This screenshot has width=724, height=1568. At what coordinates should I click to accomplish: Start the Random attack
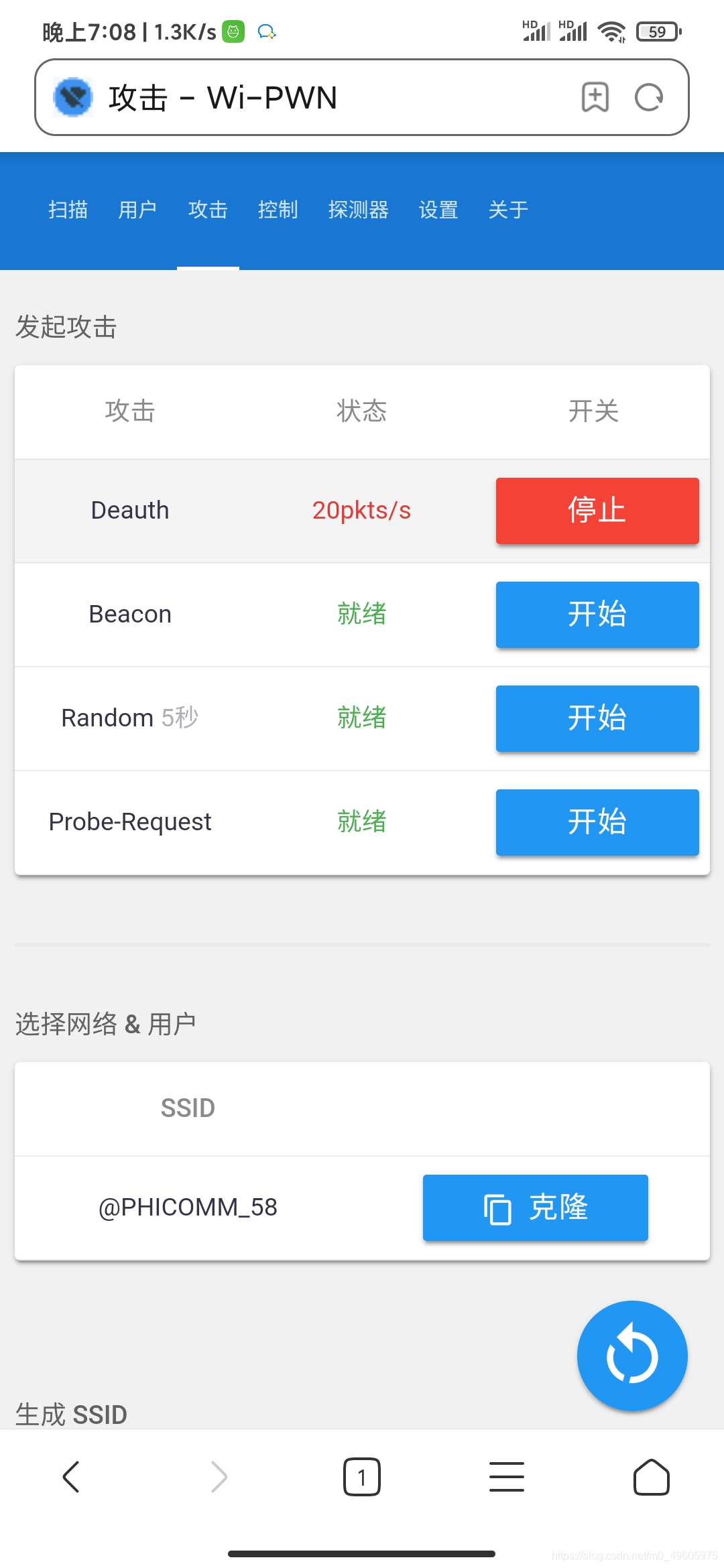click(x=597, y=718)
